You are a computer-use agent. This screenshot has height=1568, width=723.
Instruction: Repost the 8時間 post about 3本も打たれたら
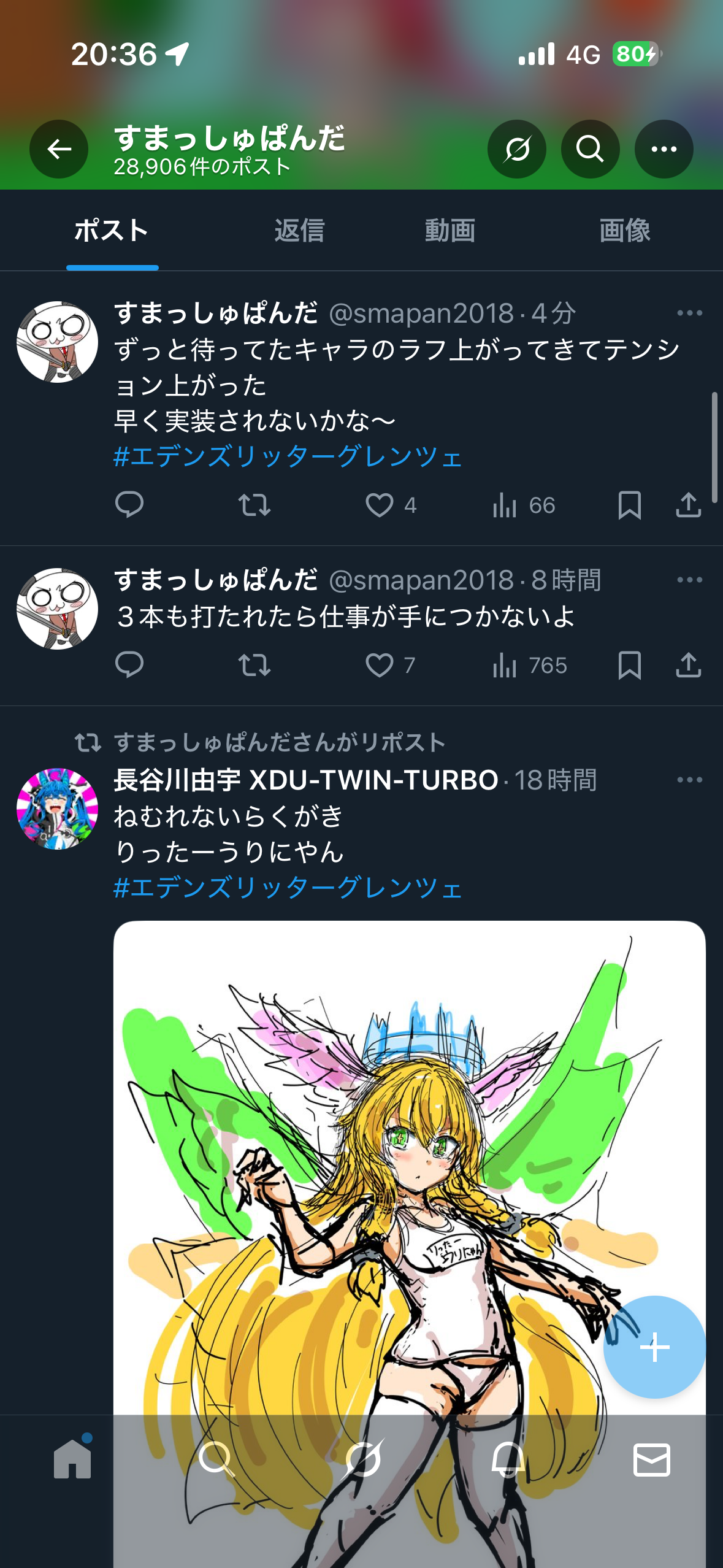tap(254, 666)
